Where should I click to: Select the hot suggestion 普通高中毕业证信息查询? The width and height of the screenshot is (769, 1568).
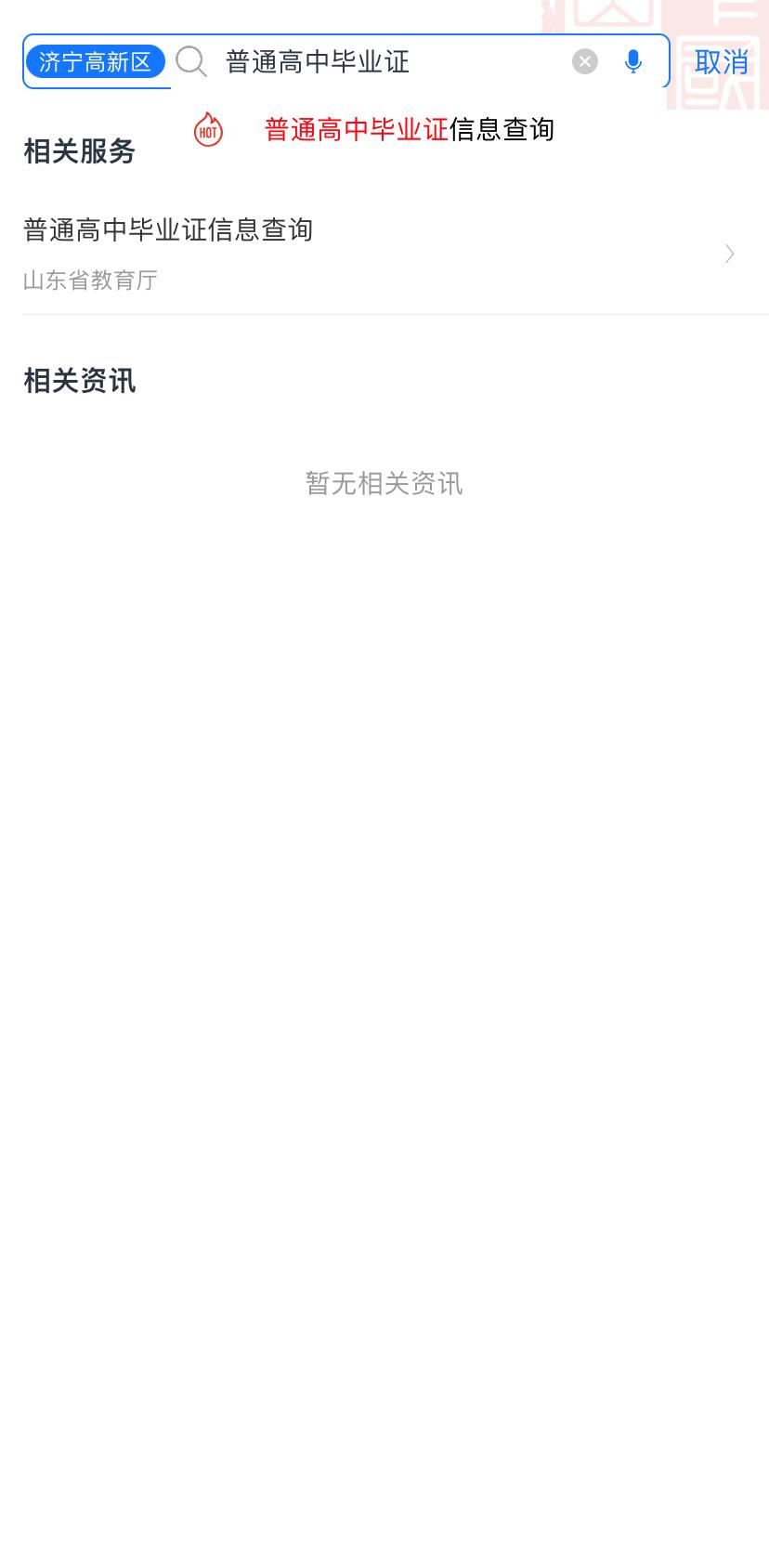click(410, 130)
